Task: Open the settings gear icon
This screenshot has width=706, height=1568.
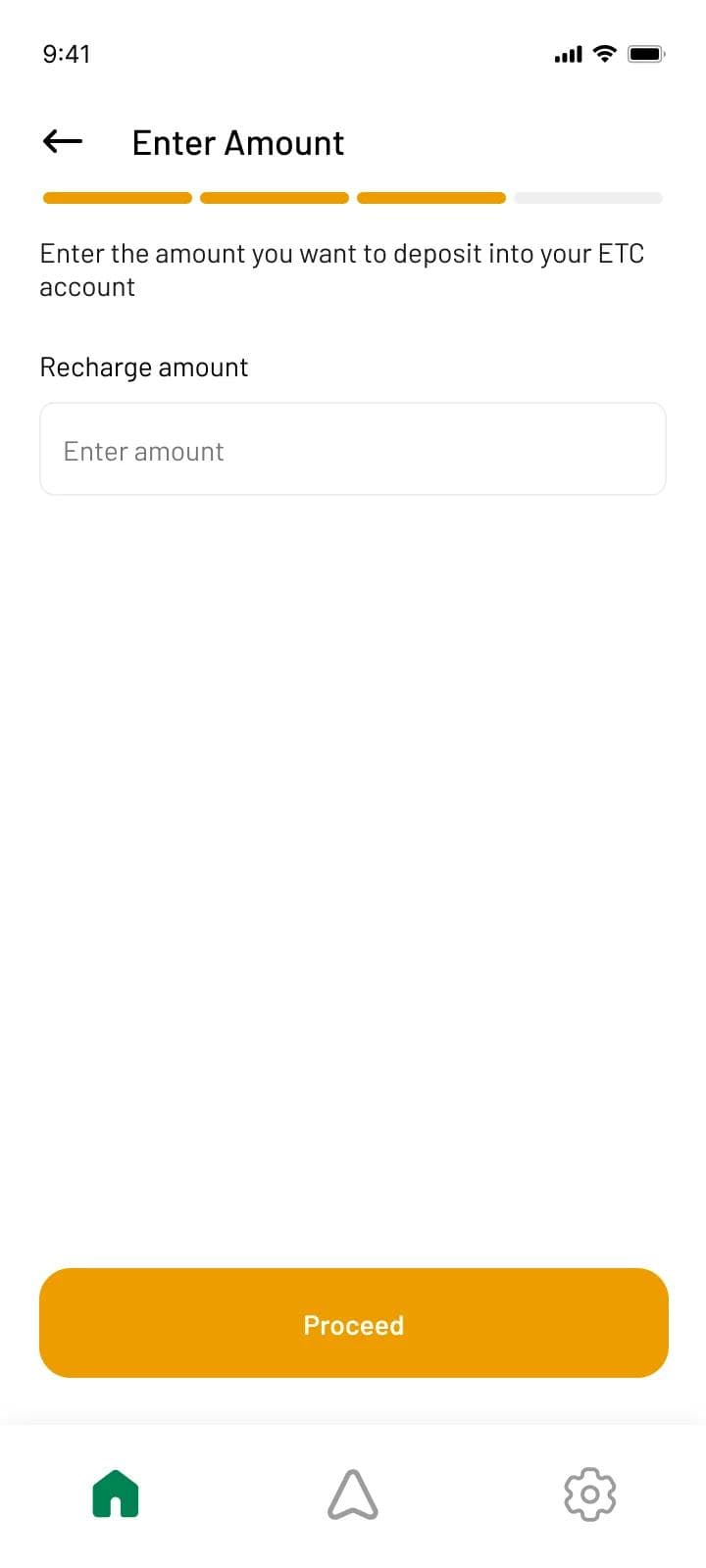Action: click(589, 1494)
